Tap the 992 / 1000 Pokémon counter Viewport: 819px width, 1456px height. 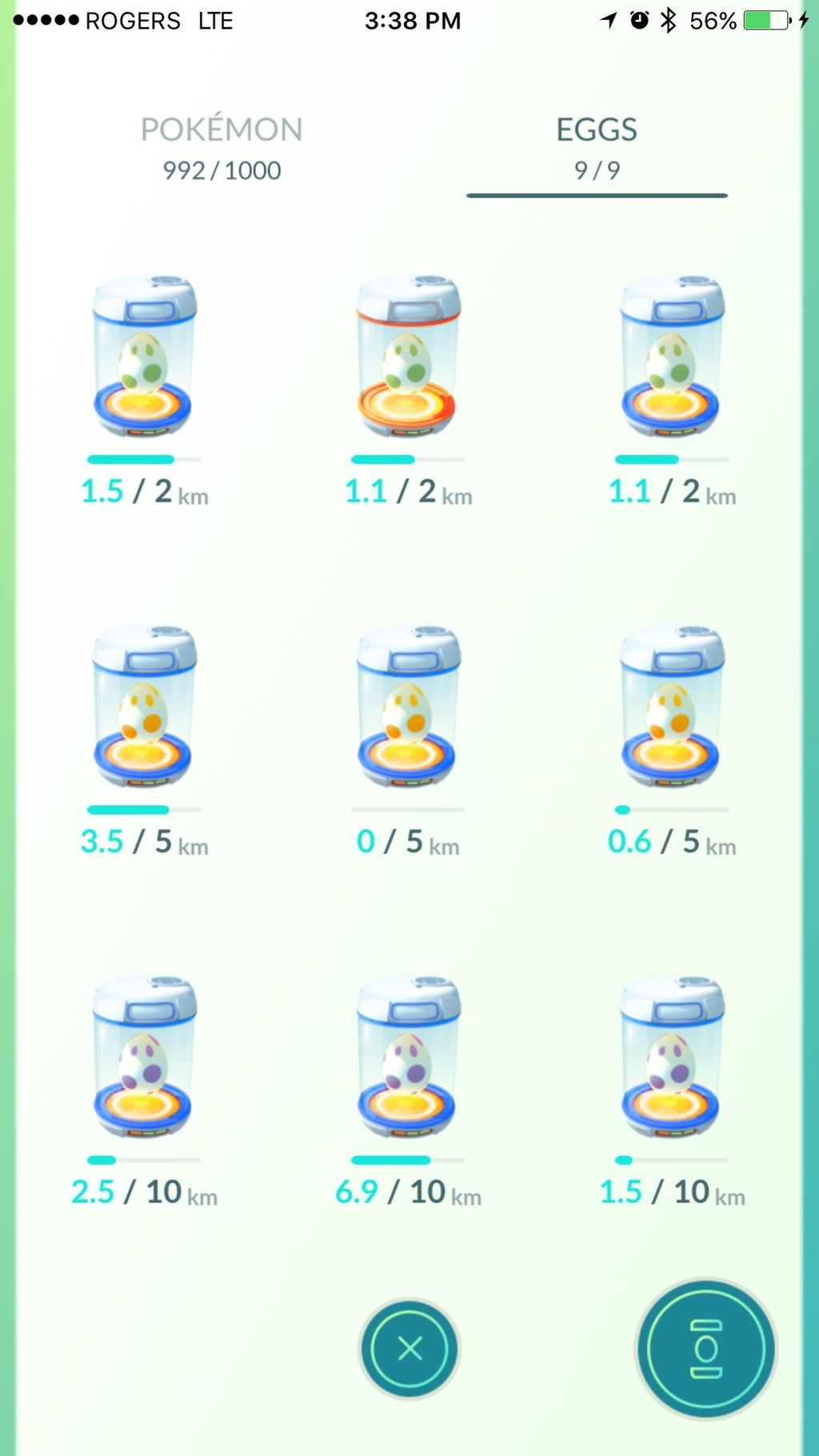(x=220, y=170)
